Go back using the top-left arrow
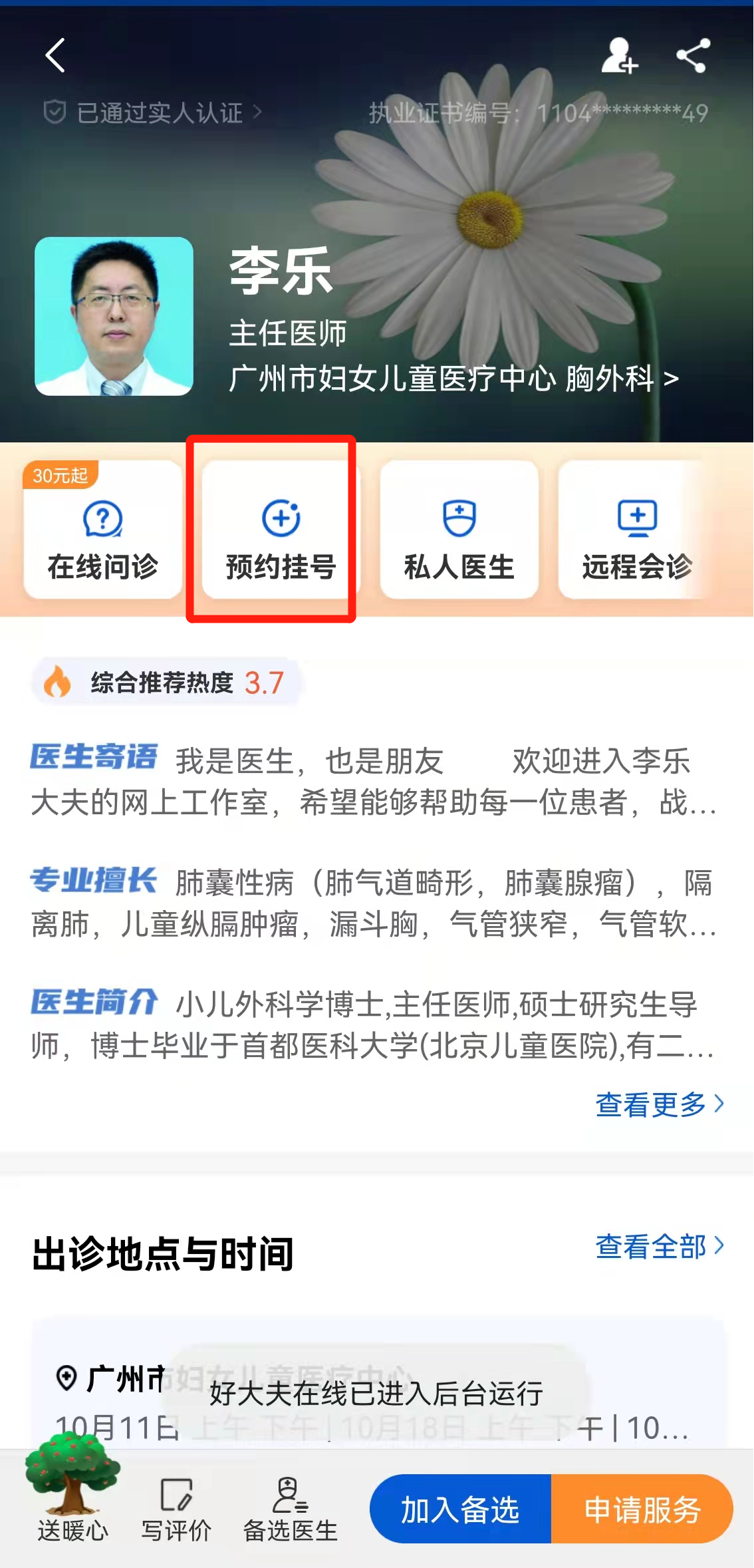This screenshot has width=754, height=1568. 55,55
